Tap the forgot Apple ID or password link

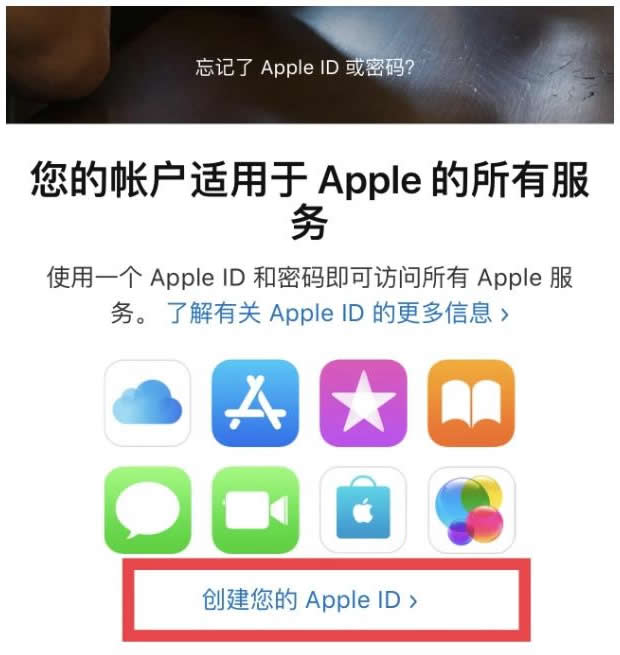(x=304, y=68)
